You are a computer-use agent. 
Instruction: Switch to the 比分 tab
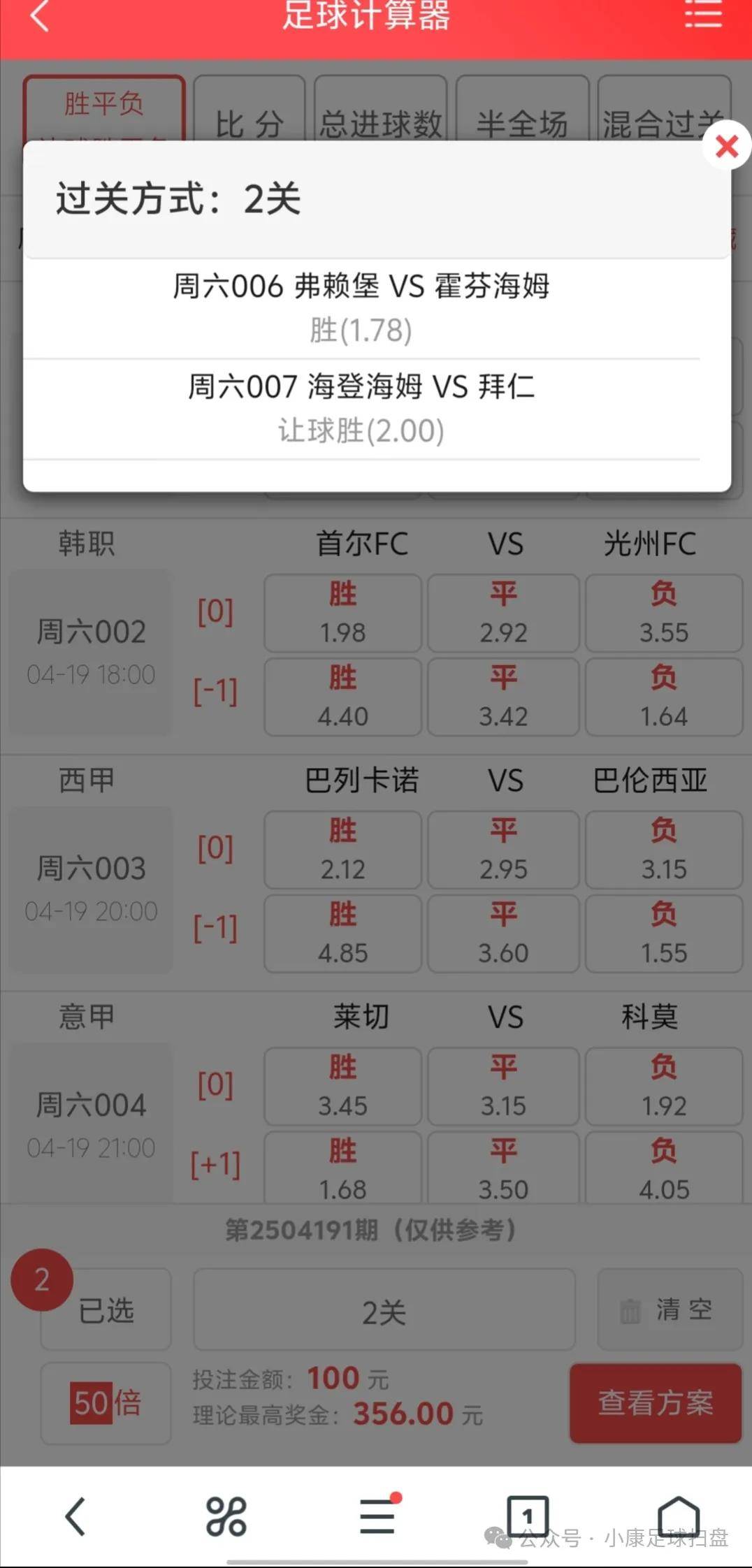tap(250, 120)
